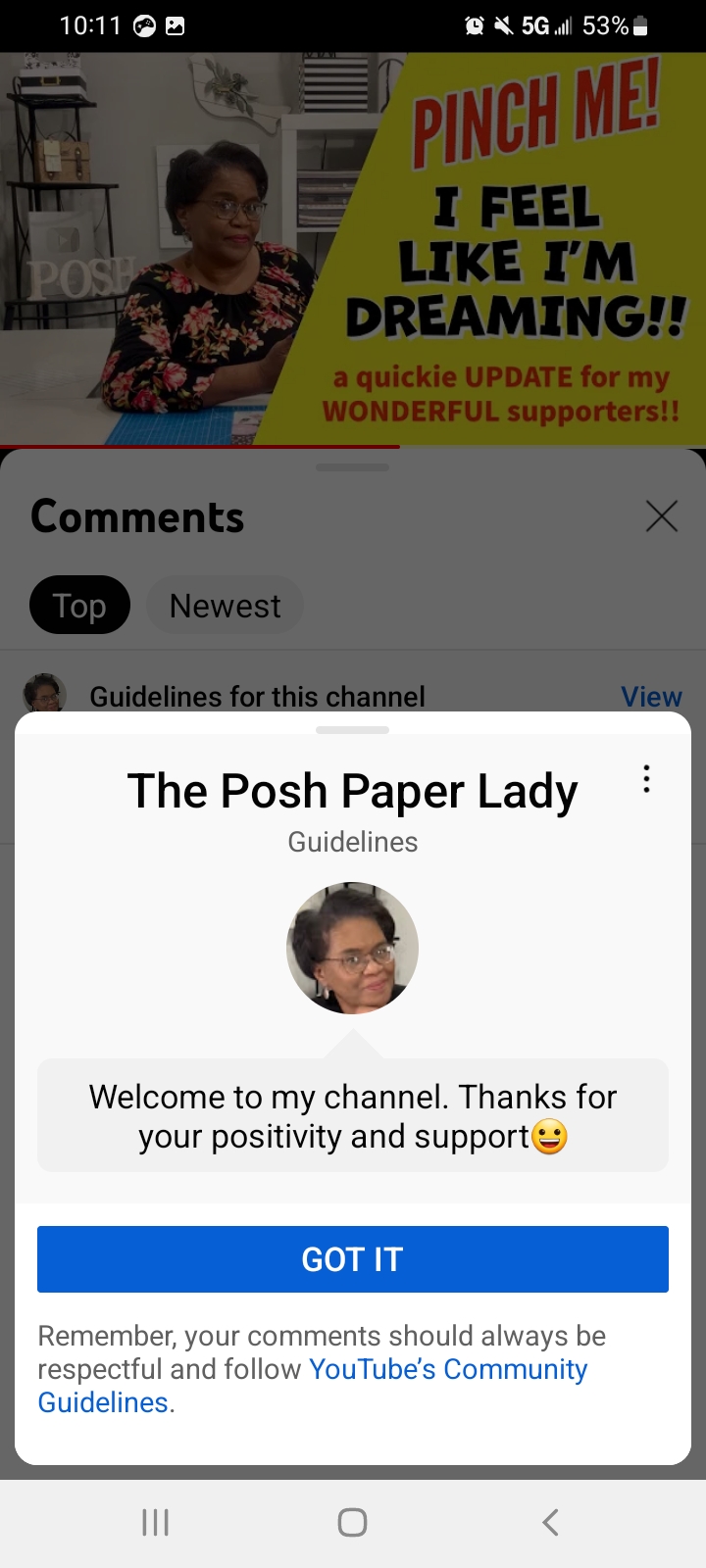View guidelines for this channel

(651, 697)
